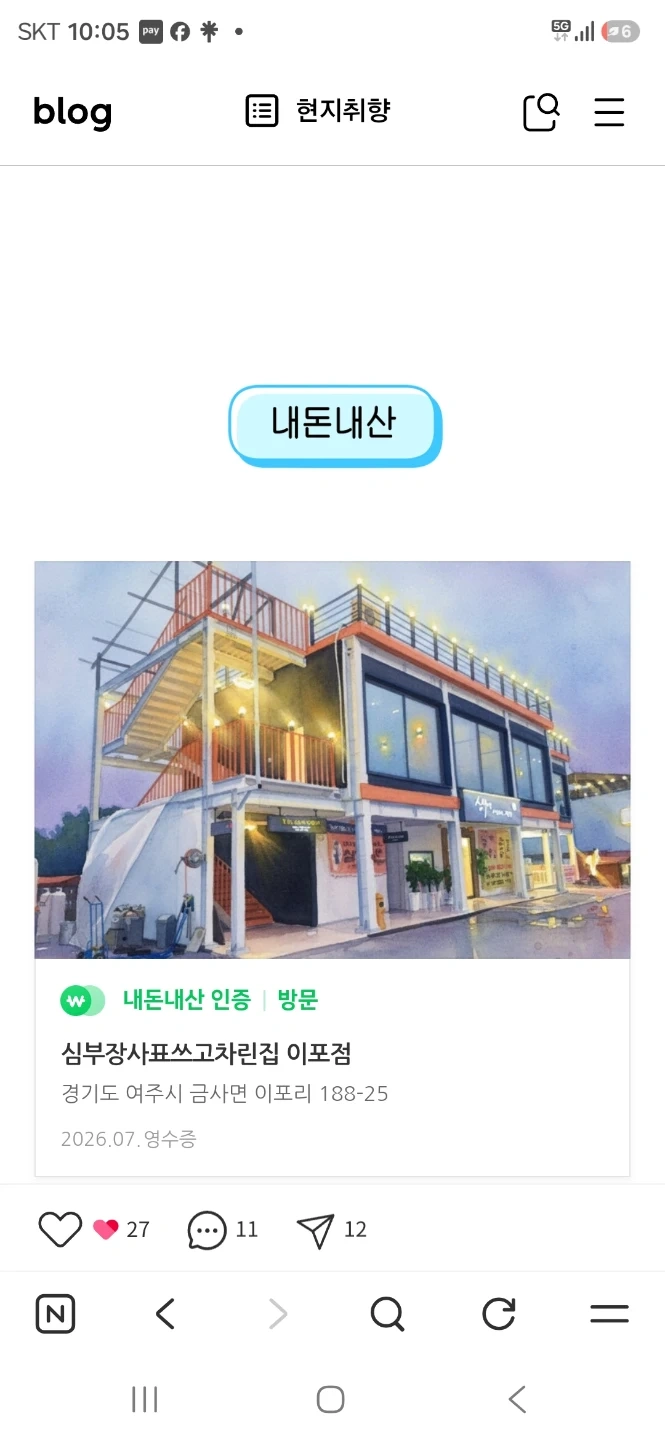Open the browser's more menu
This screenshot has width=665, height=1440.
click(609, 1314)
